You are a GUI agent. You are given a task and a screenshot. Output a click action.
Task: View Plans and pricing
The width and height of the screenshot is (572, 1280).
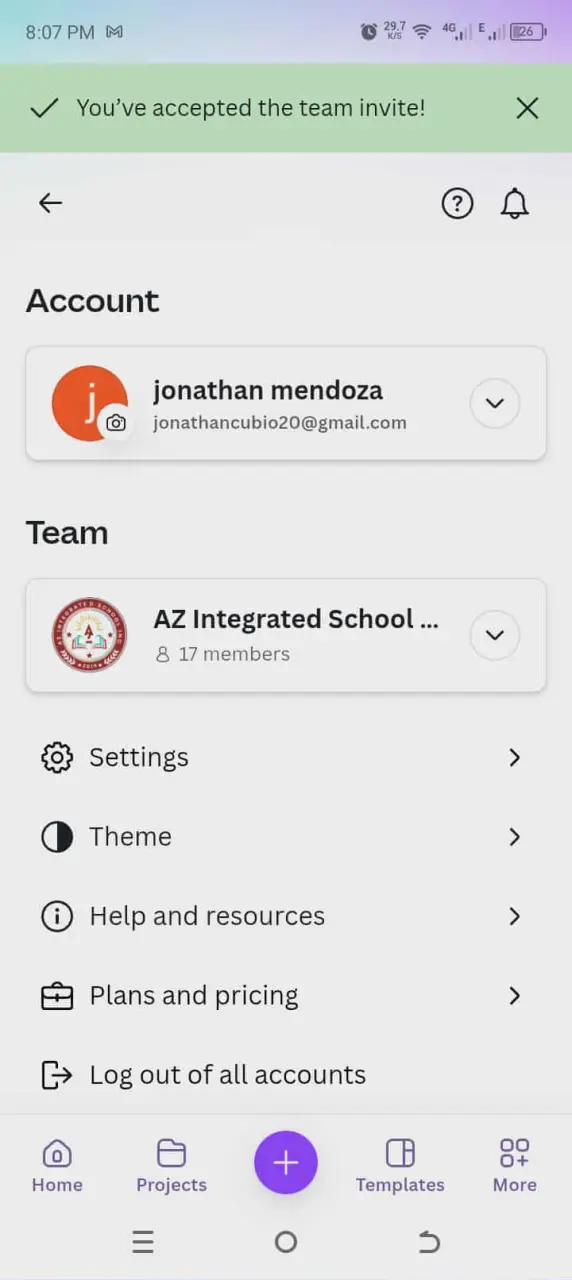(286, 996)
